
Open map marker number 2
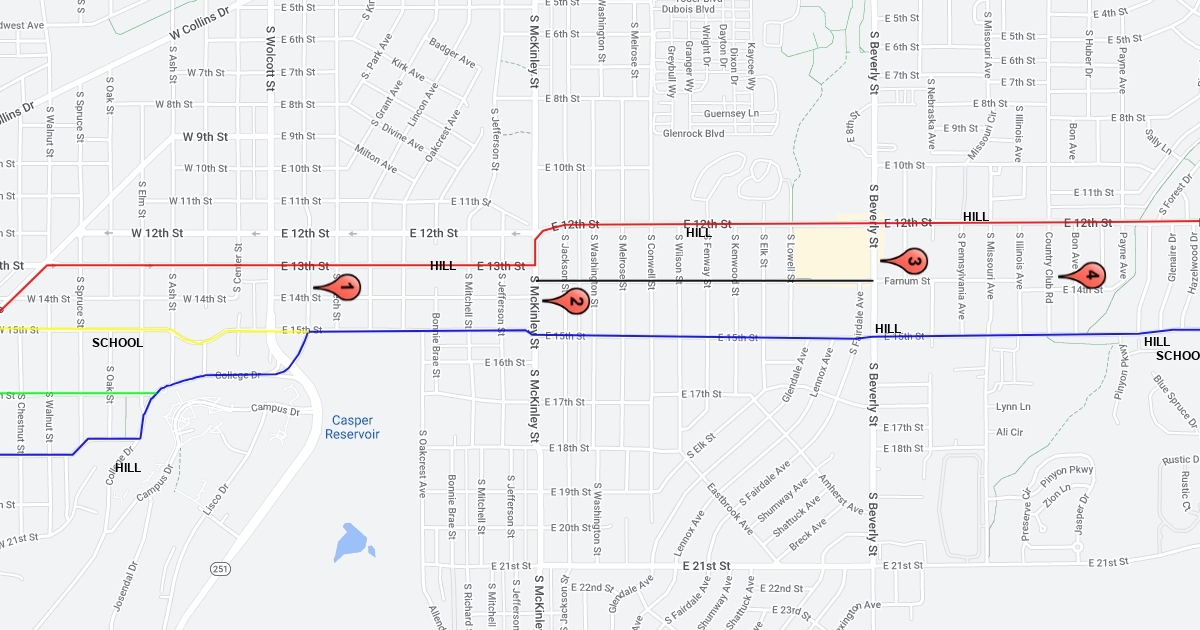pyautogui.click(x=573, y=300)
